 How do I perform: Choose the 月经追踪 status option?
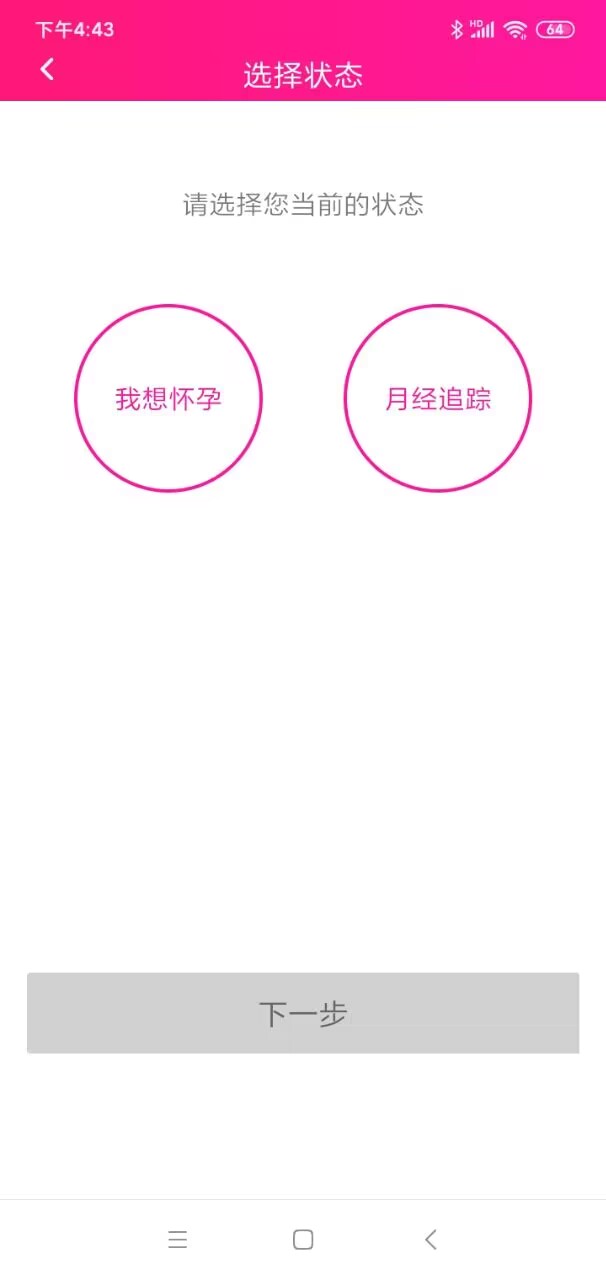(438, 398)
